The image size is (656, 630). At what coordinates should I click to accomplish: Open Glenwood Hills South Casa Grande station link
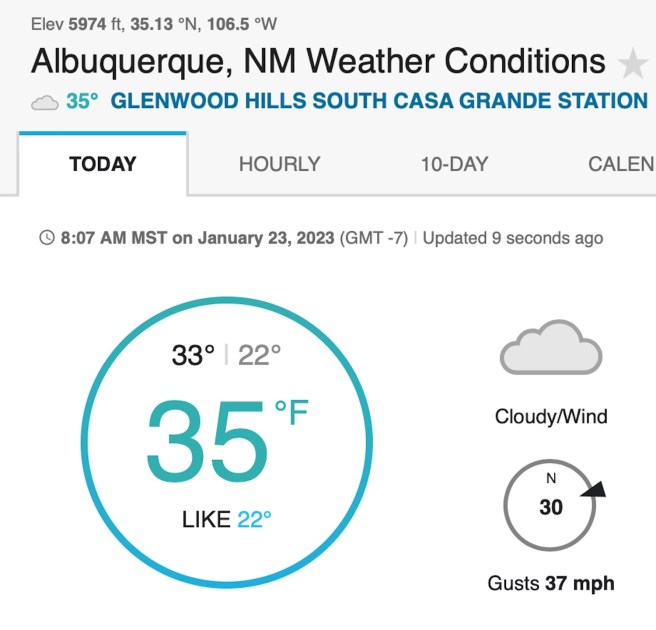click(379, 102)
